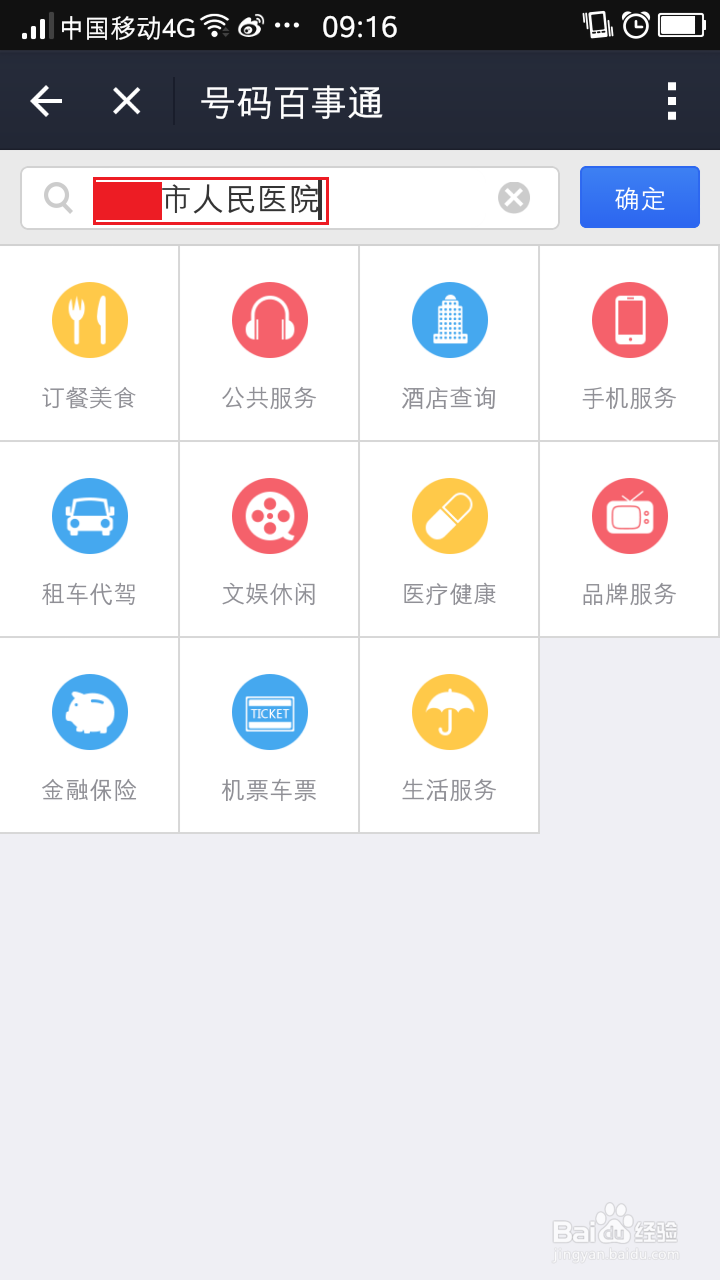Confirm search with 确定 button
720x1280 pixels.
coord(639,198)
